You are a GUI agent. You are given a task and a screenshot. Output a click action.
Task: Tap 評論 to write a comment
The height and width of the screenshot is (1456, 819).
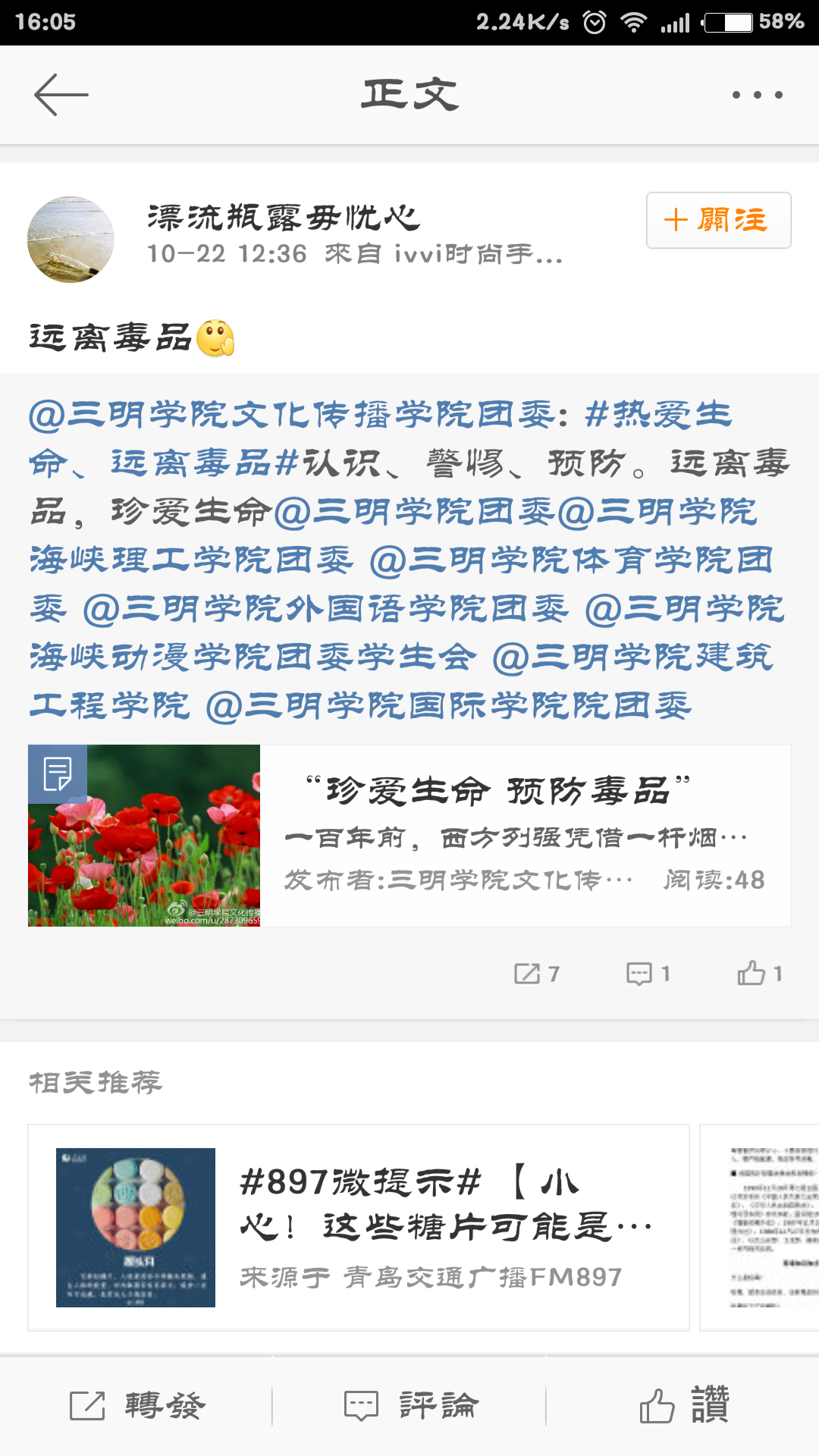409,1406
